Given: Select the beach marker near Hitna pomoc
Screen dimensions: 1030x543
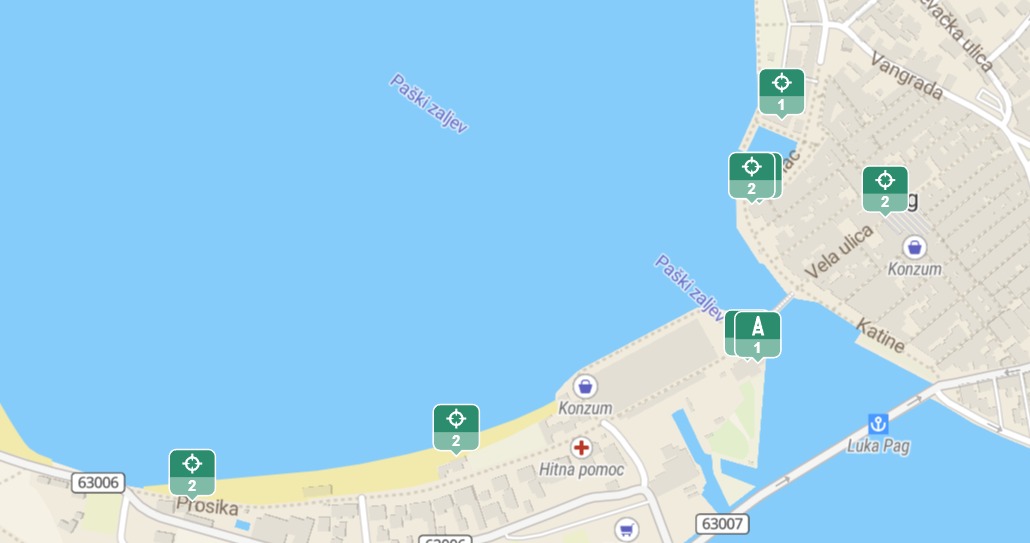Looking at the screenshot, I should click(456, 427).
